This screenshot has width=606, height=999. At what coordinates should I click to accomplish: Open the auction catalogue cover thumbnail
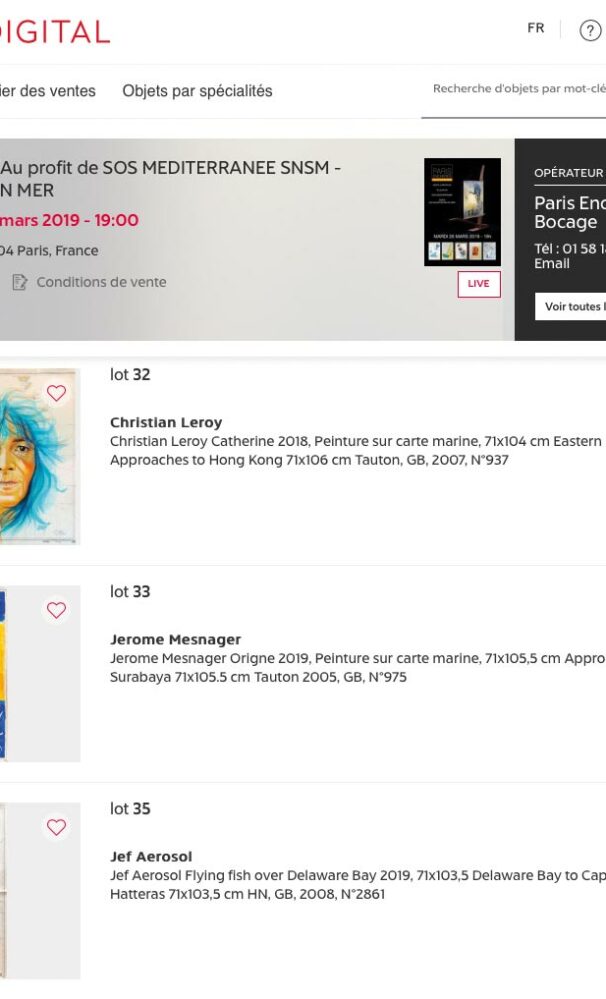[462, 212]
